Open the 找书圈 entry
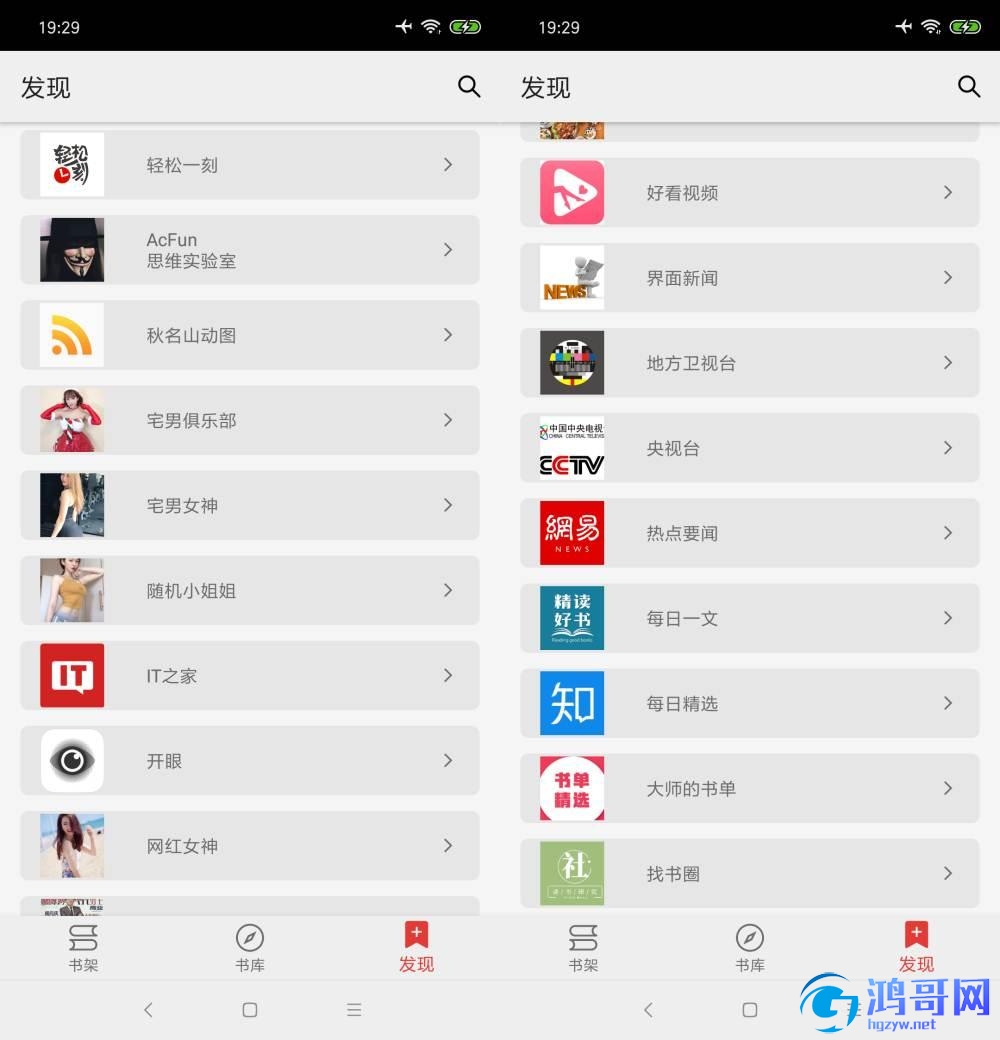This screenshot has height=1040, width=1000. (750, 872)
